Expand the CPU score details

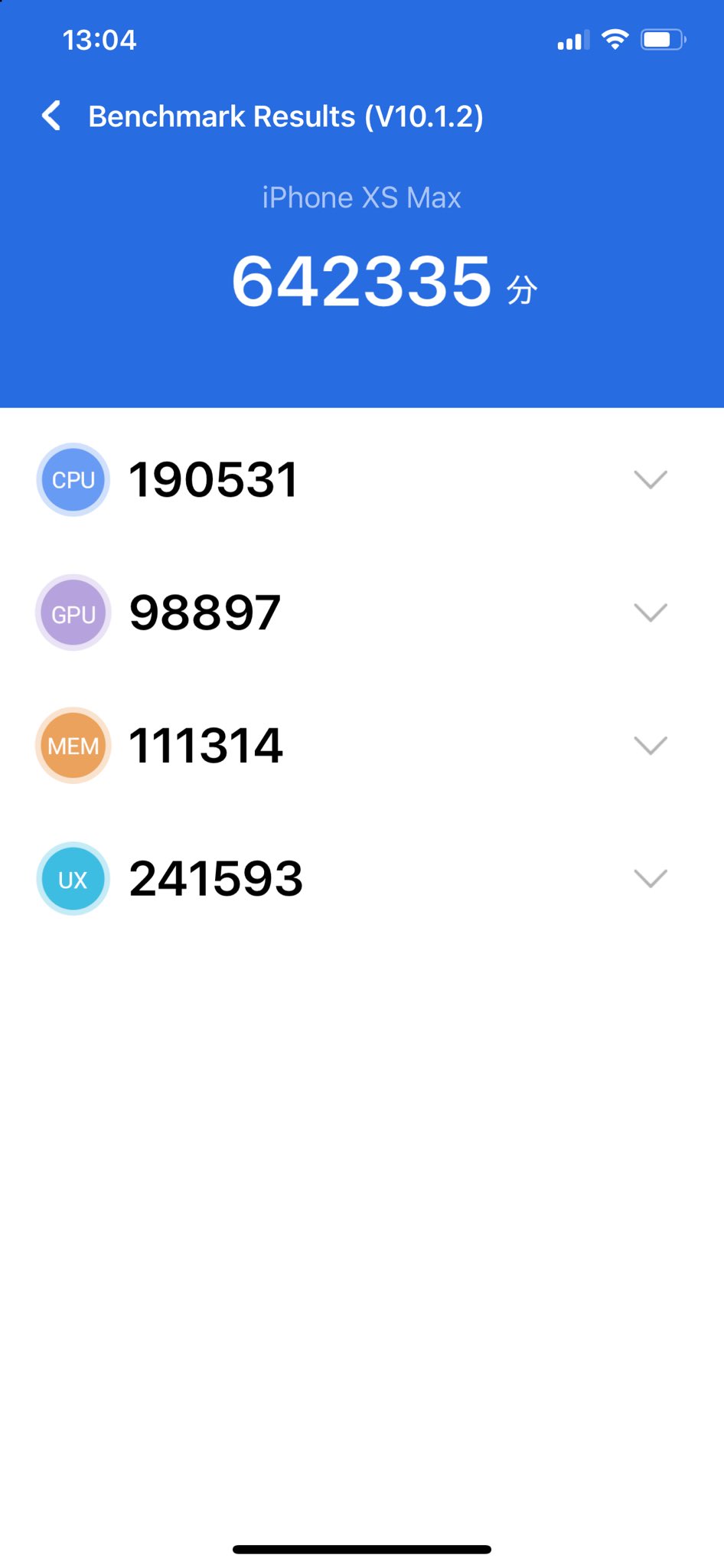click(x=651, y=480)
